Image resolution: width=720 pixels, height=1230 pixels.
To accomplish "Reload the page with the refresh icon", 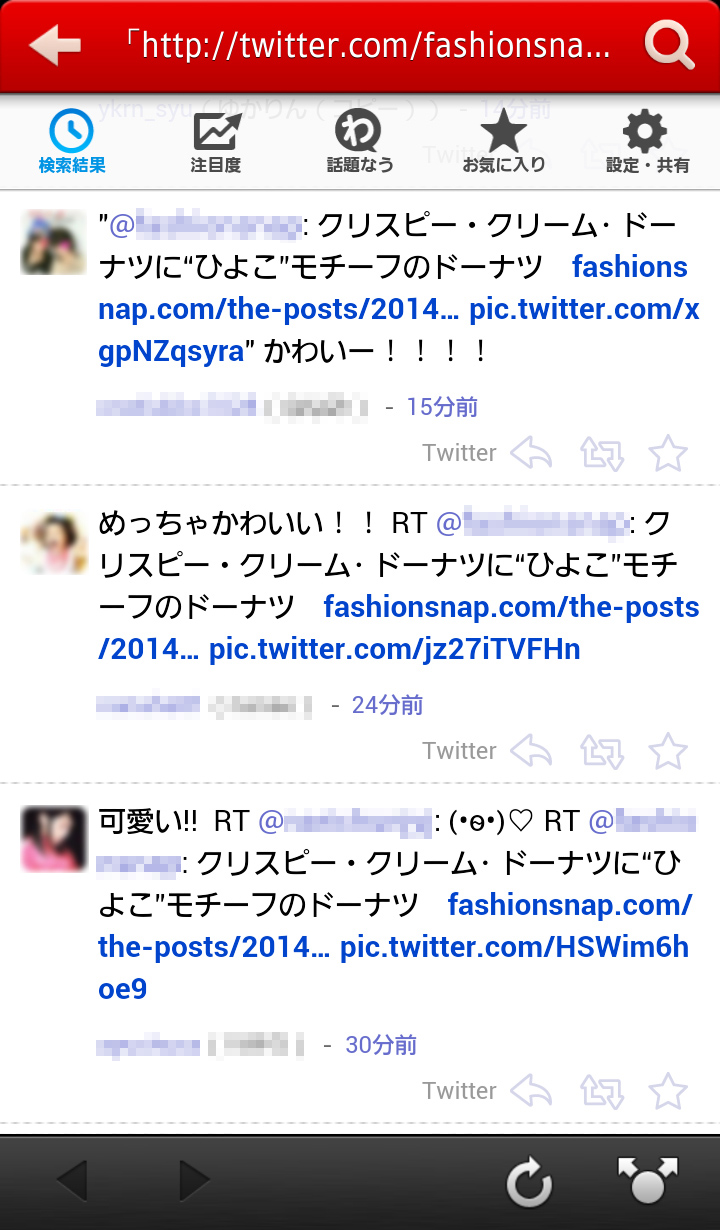I will pos(529,1184).
